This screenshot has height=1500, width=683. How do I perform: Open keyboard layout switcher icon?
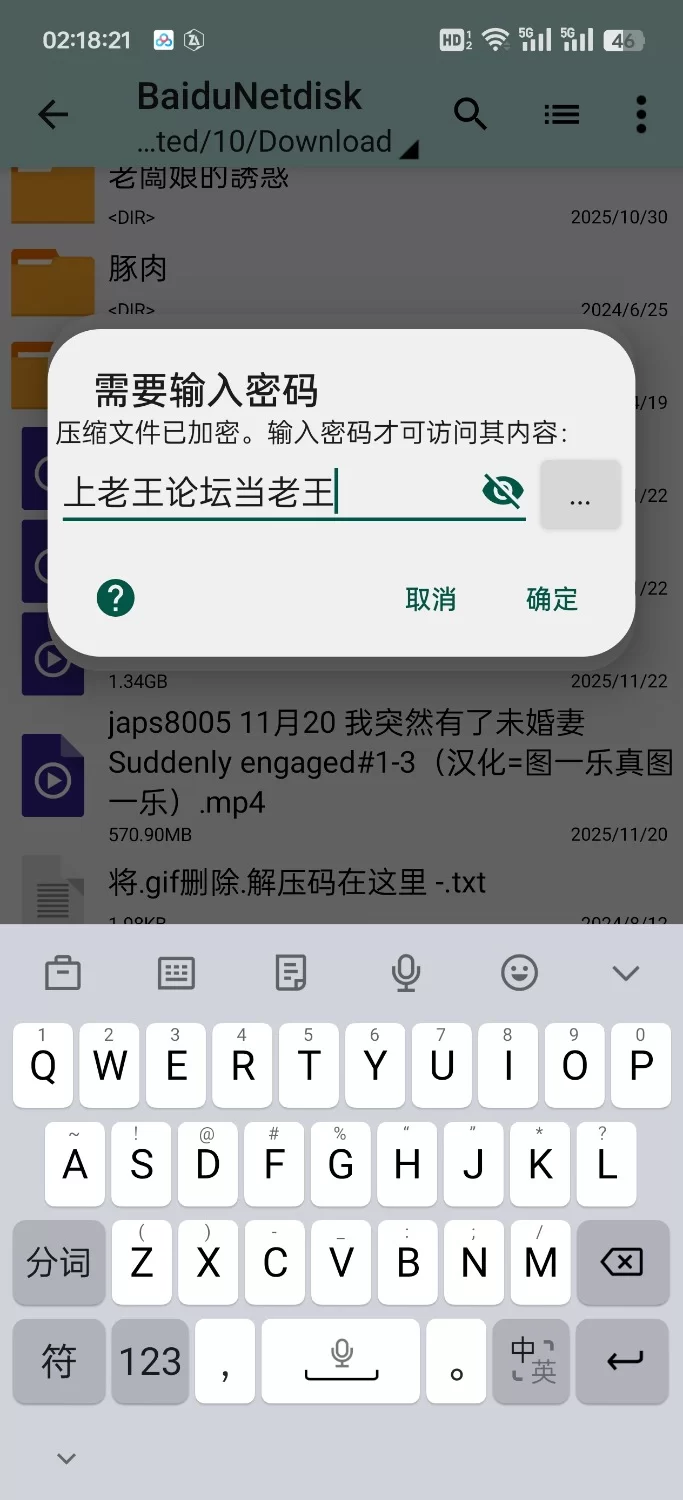(x=177, y=973)
